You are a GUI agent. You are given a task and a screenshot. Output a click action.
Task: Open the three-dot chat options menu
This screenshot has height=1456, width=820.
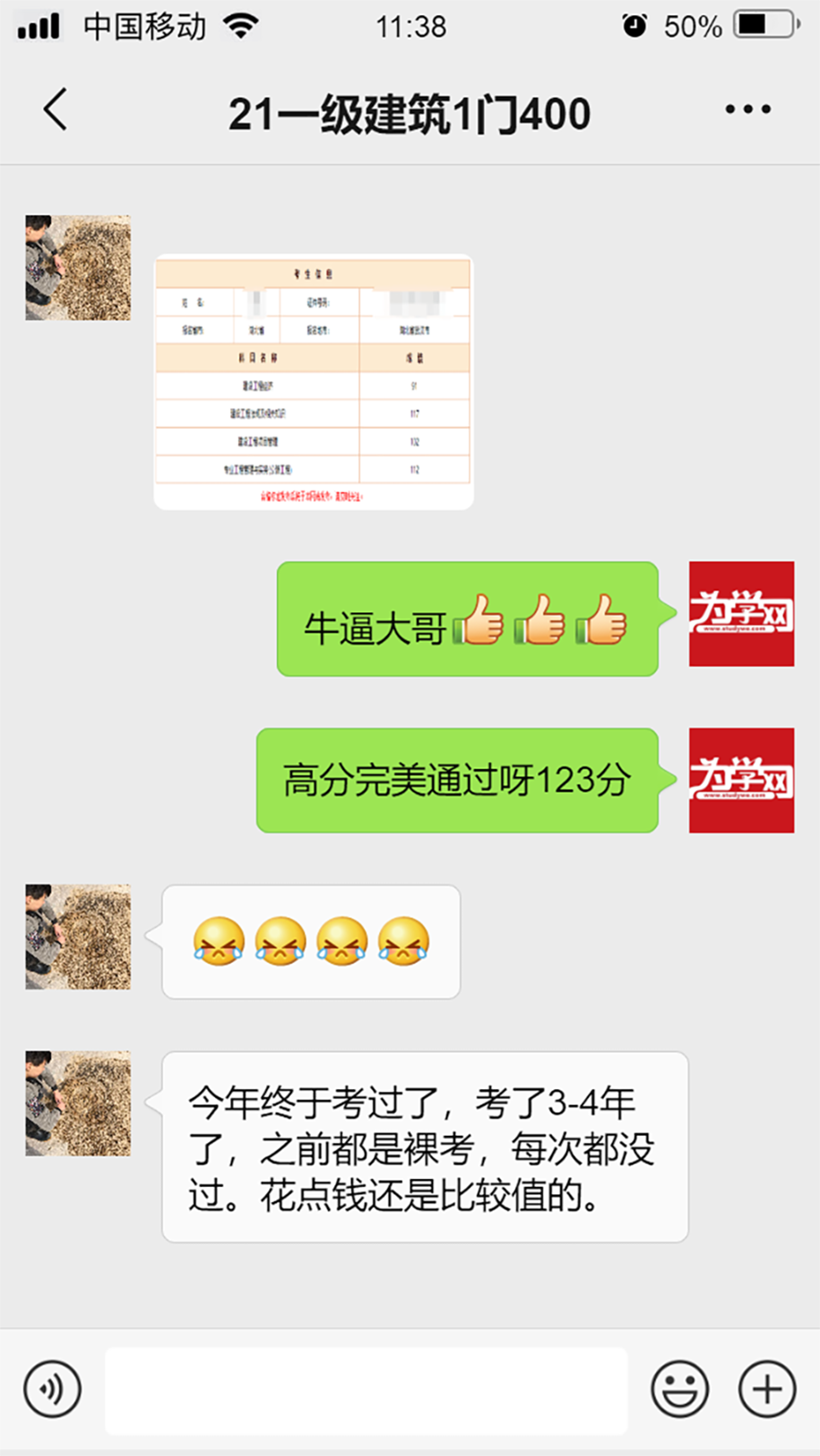click(747, 110)
